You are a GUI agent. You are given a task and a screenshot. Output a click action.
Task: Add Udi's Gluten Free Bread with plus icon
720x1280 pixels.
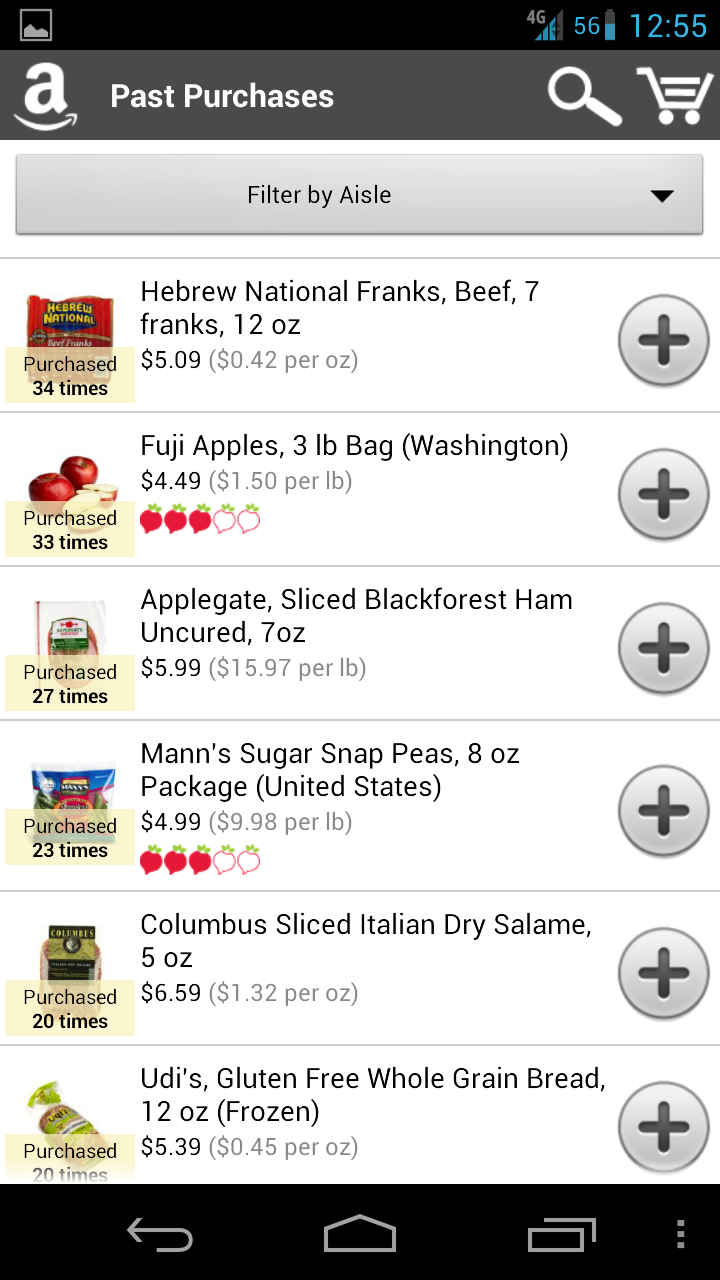[x=663, y=1127]
